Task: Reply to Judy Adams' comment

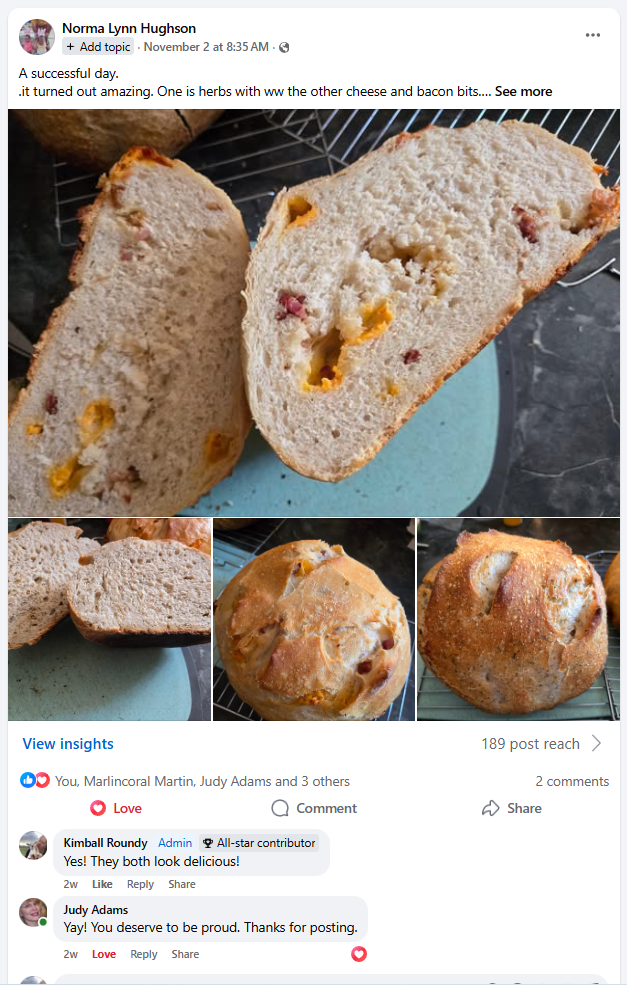Action: 144,954
